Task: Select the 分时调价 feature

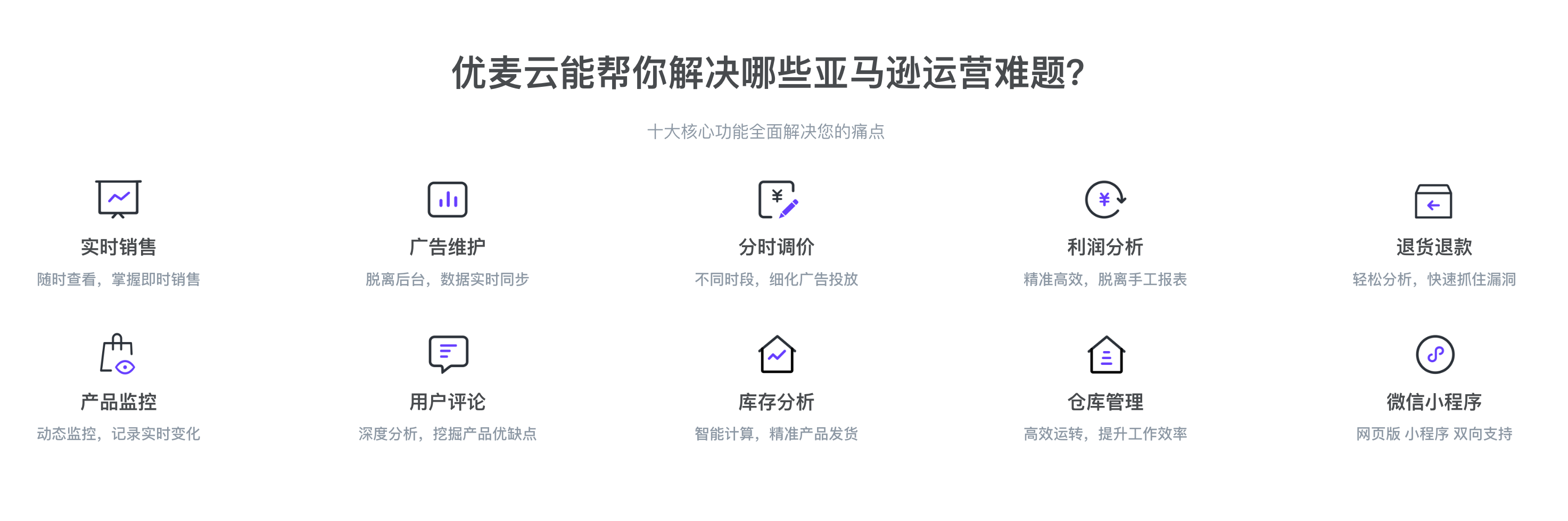Action: [777, 234]
